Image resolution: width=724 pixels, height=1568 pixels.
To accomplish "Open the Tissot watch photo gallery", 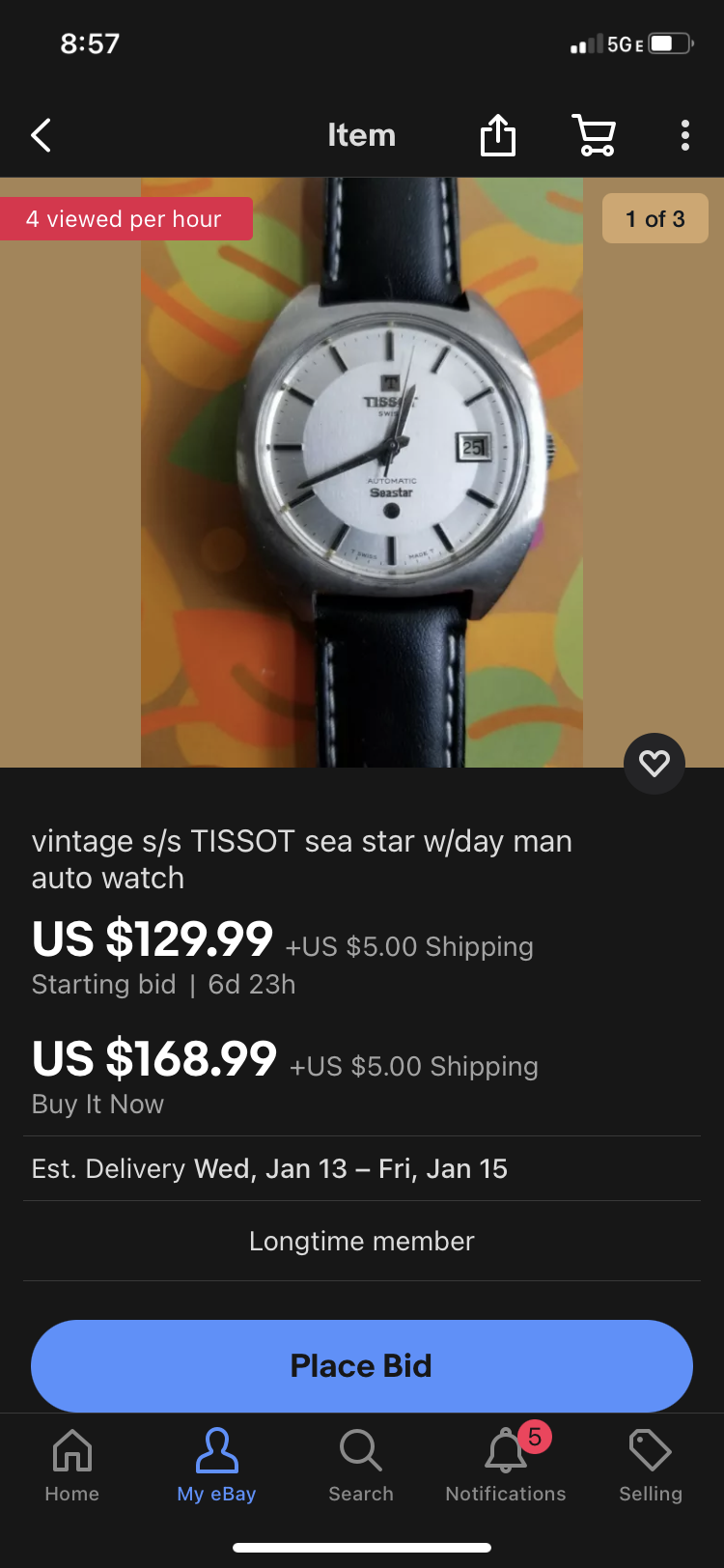I will click(x=362, y=472).
